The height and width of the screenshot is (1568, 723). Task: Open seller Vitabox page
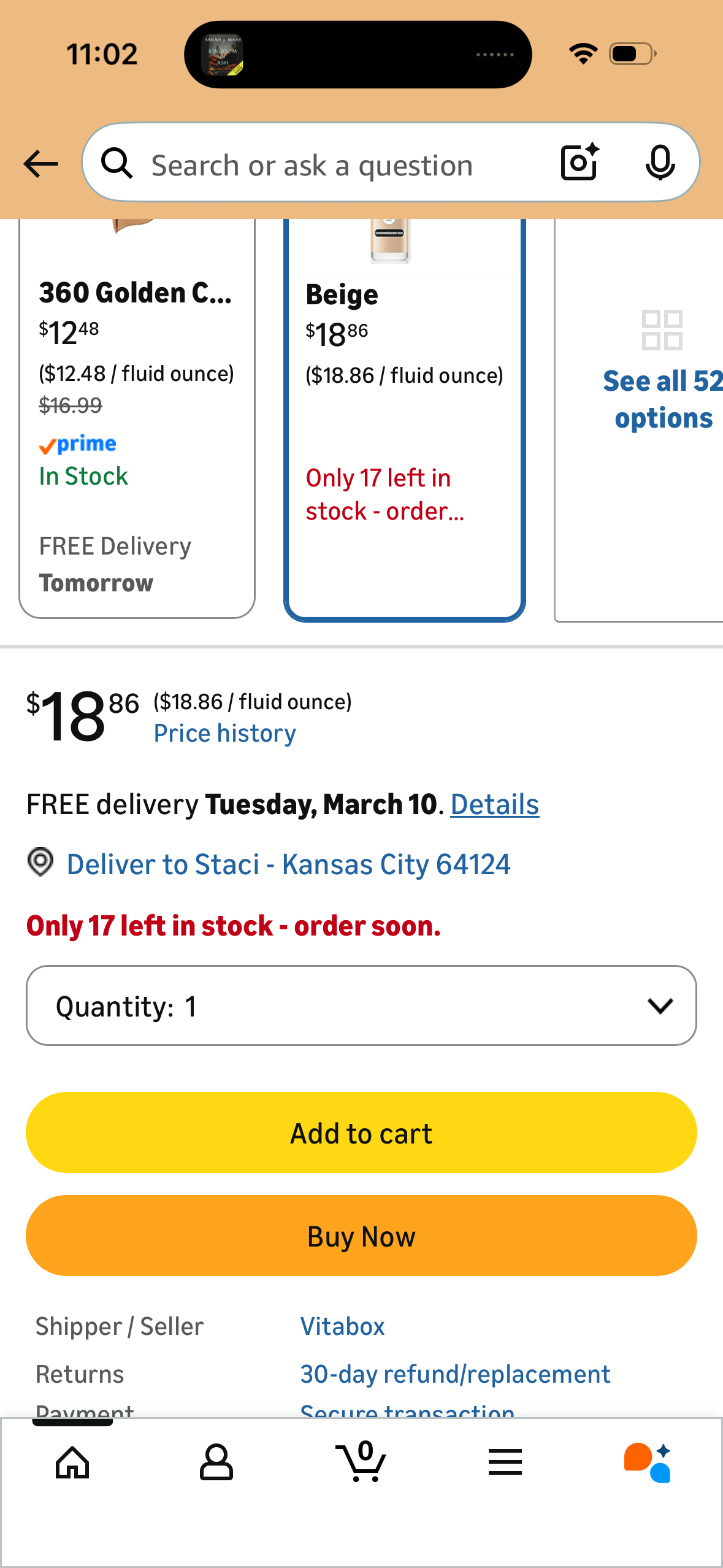coord(342,1327)
